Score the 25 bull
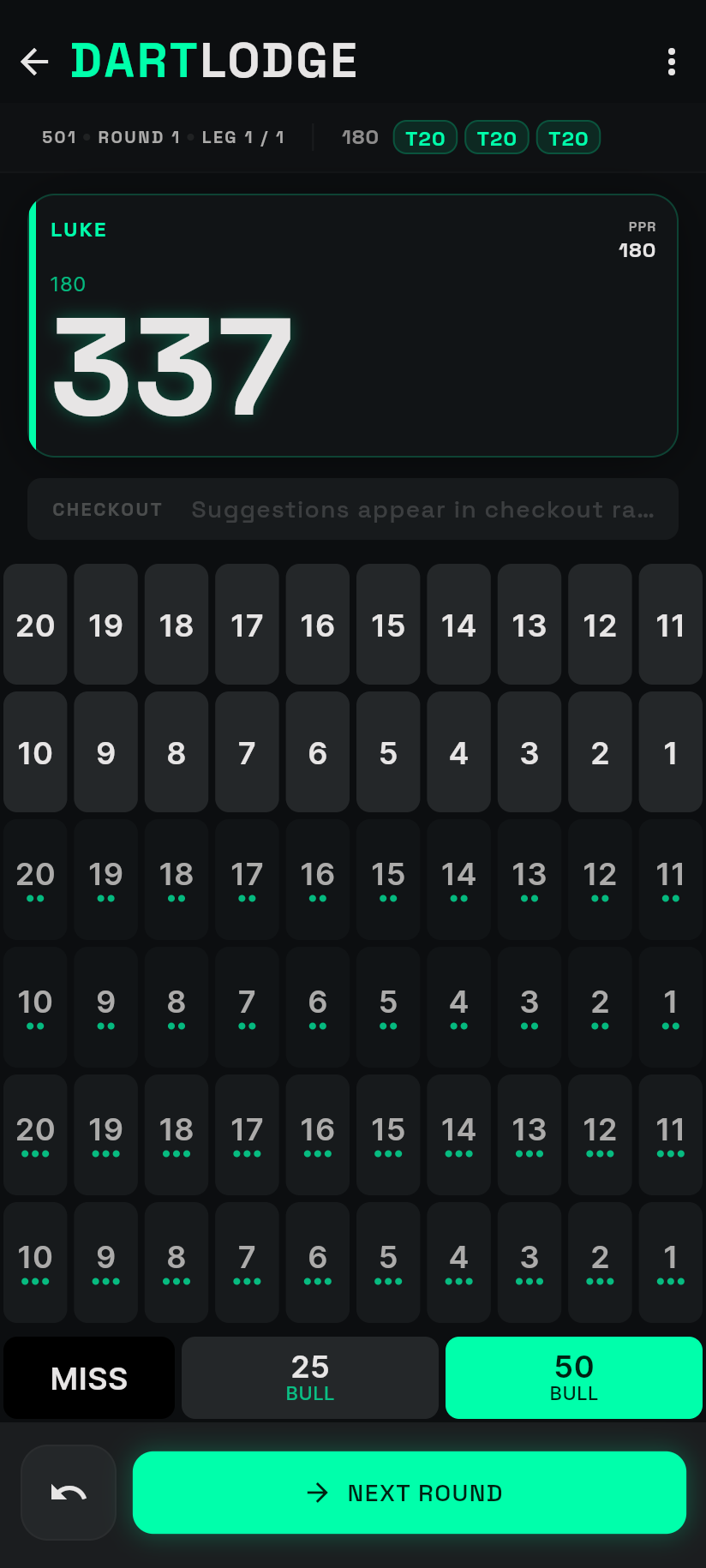This screenshot has height=1568, width=706. [x=310, y=1378]
